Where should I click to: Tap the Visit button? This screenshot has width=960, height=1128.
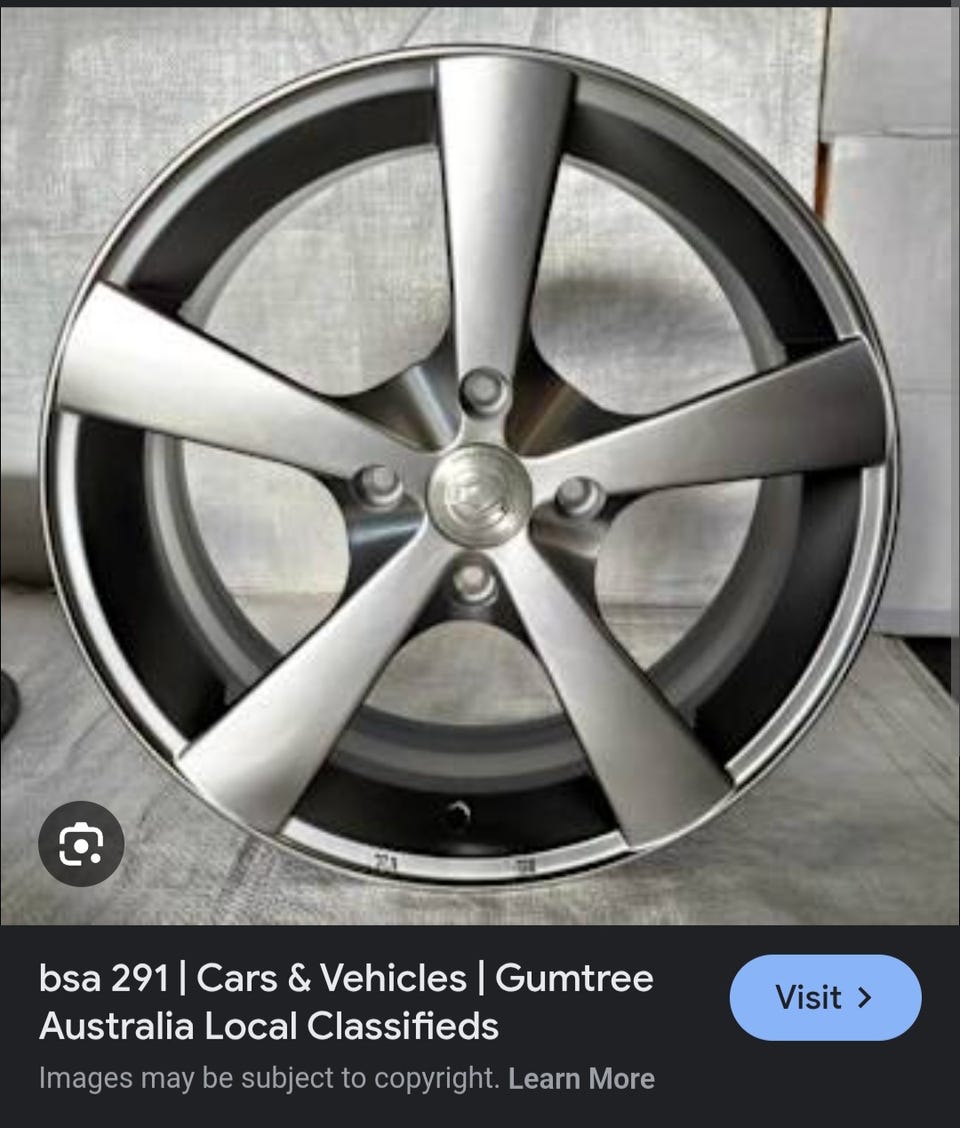point(825,997)
